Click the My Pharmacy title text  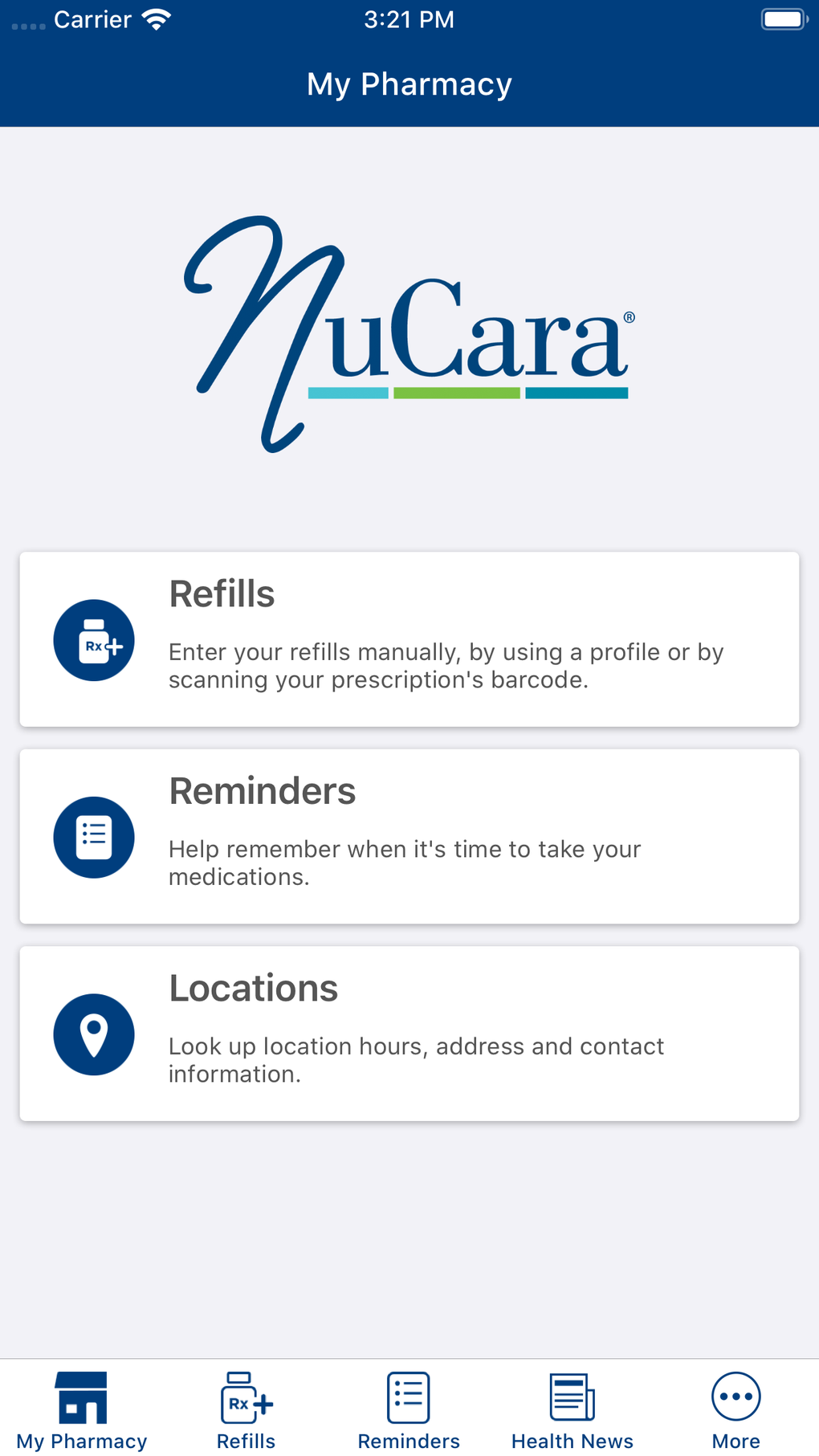click(x=409, y=83)
